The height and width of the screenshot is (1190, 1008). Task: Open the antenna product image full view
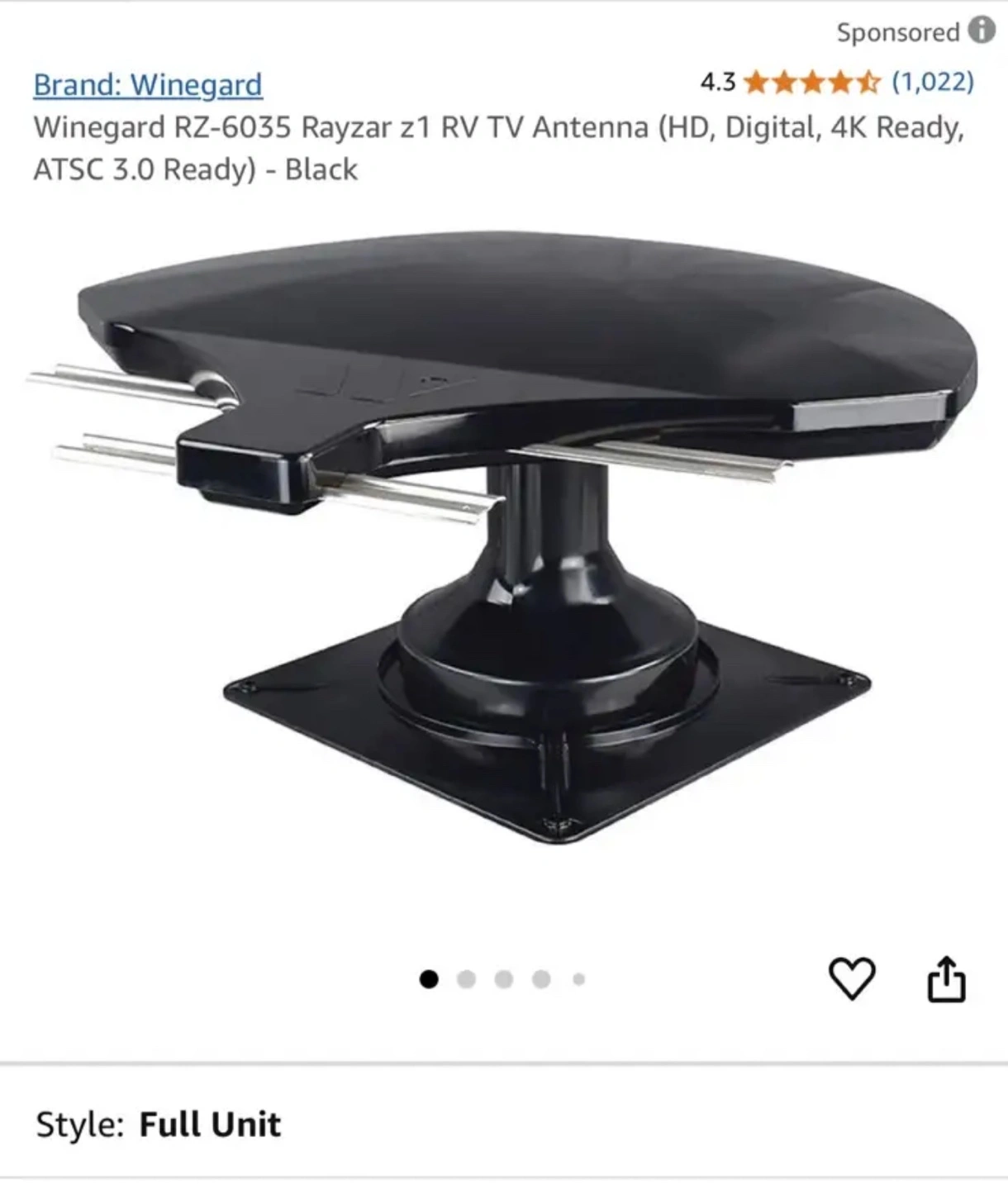click(x=502, y=537)
